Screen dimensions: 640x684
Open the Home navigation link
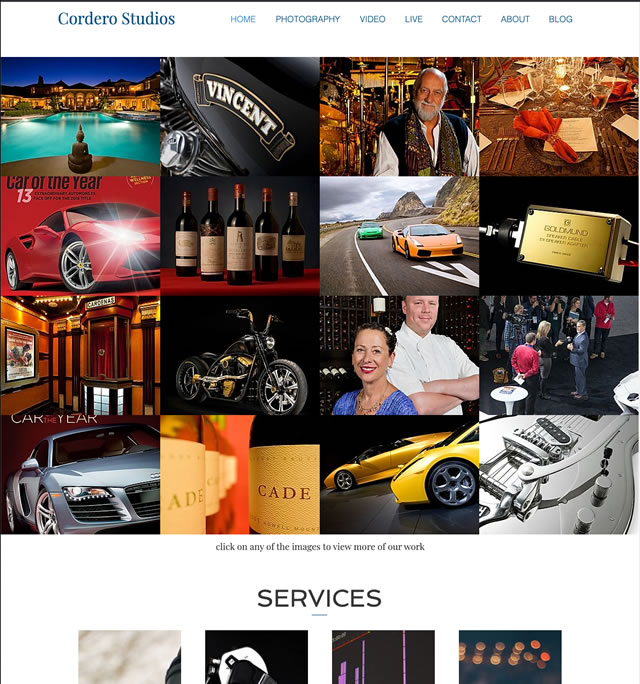243,19
